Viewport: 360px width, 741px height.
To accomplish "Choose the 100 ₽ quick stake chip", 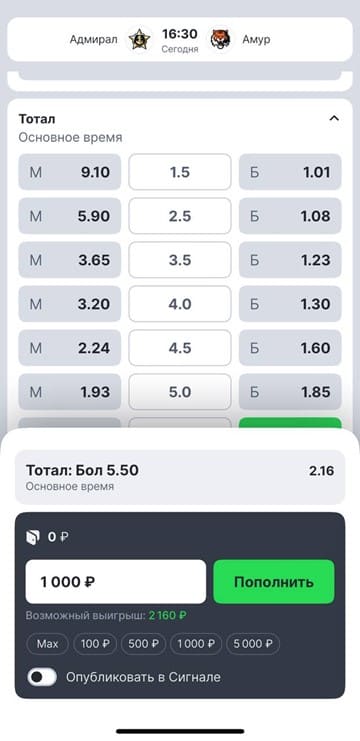I will 95,644.
